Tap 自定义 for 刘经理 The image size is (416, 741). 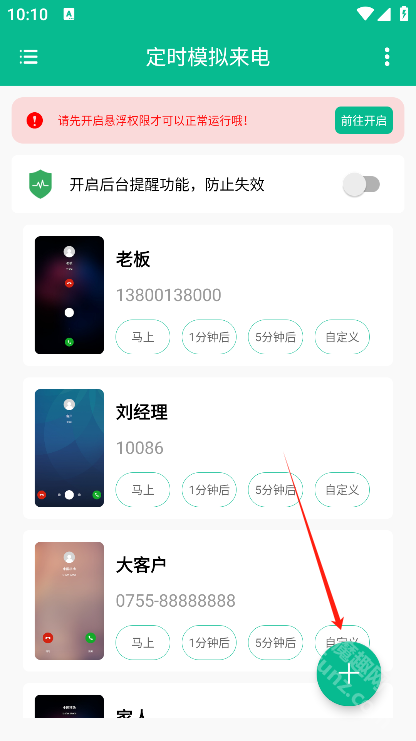342,490
